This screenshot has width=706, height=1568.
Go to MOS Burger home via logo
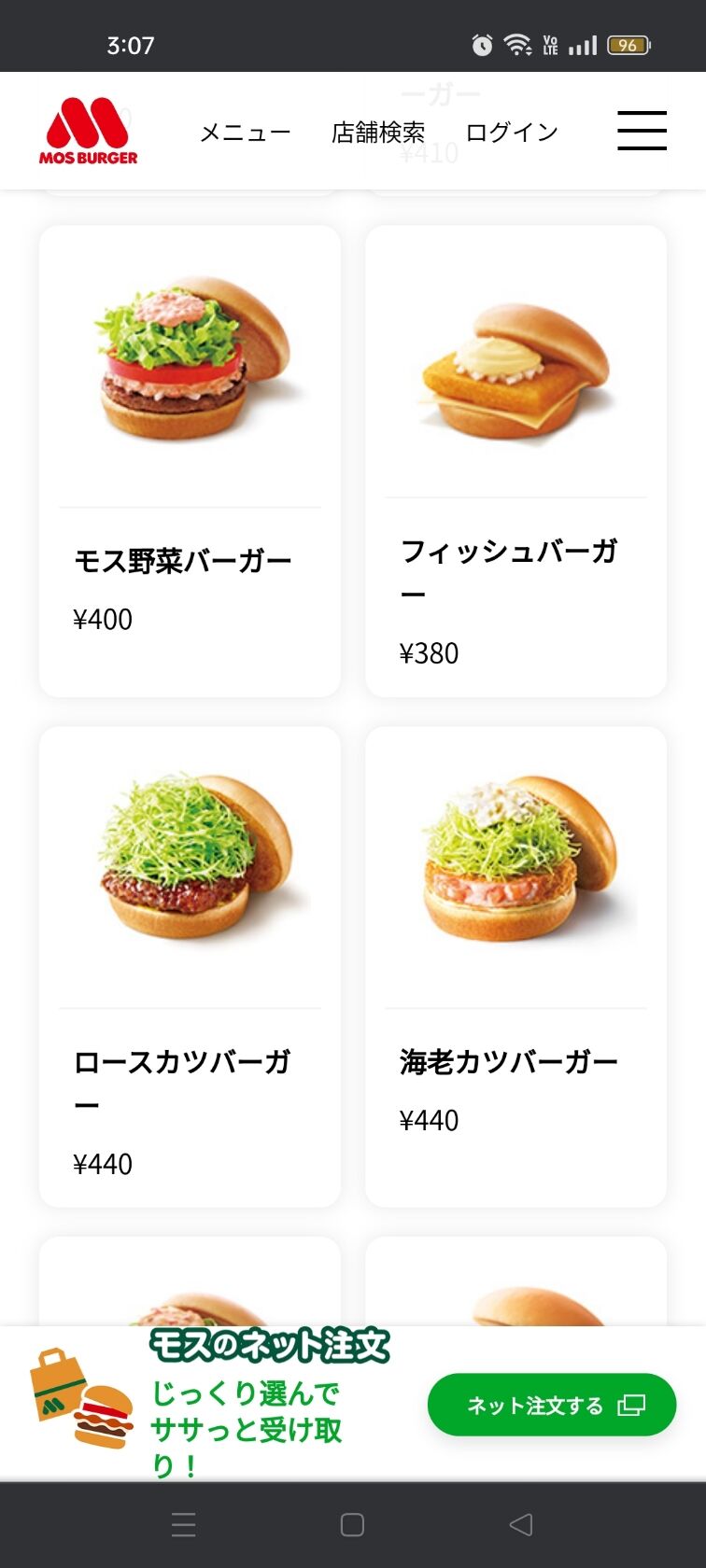(x=89, y=132)
